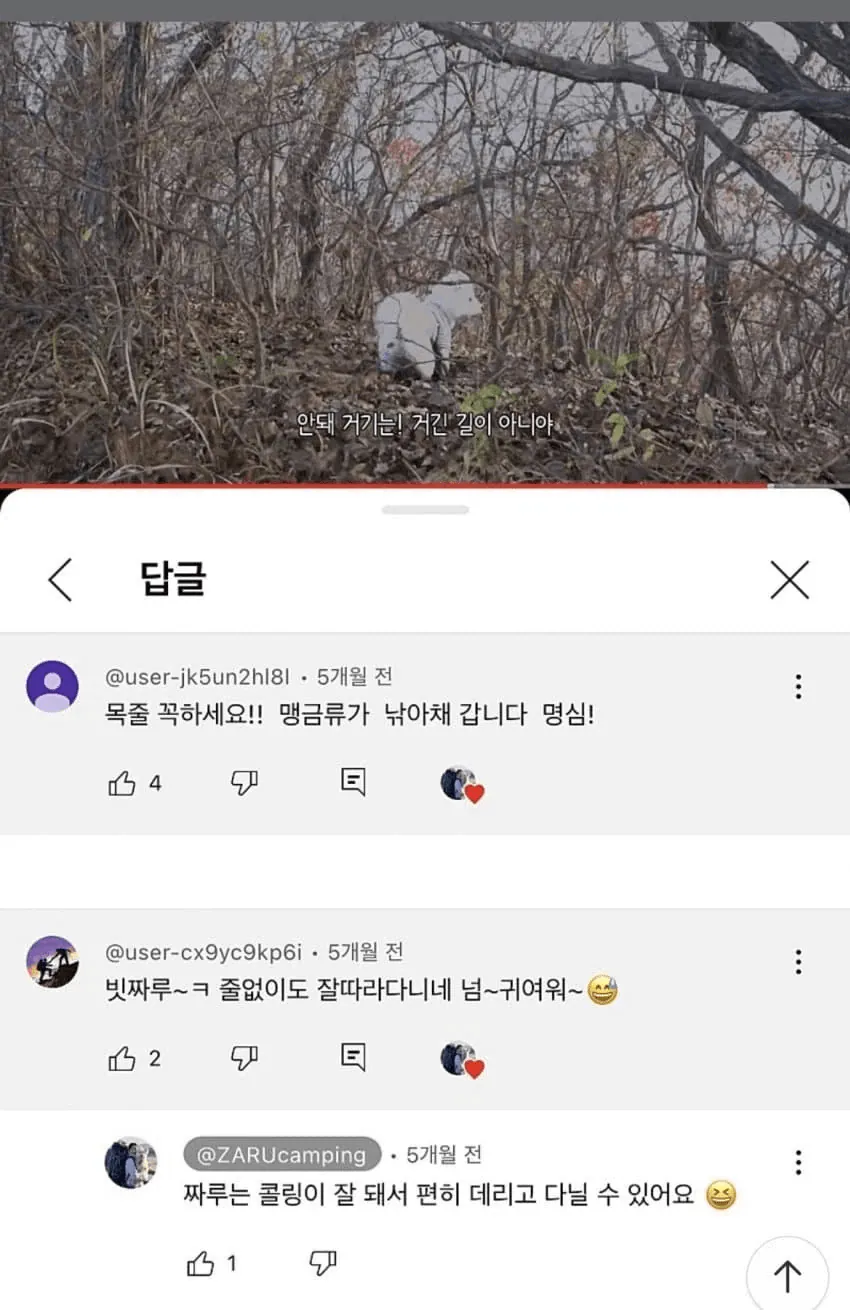Toggle like on the second comment
Screen dimensions: 850x1310
tap(122, 1057)
